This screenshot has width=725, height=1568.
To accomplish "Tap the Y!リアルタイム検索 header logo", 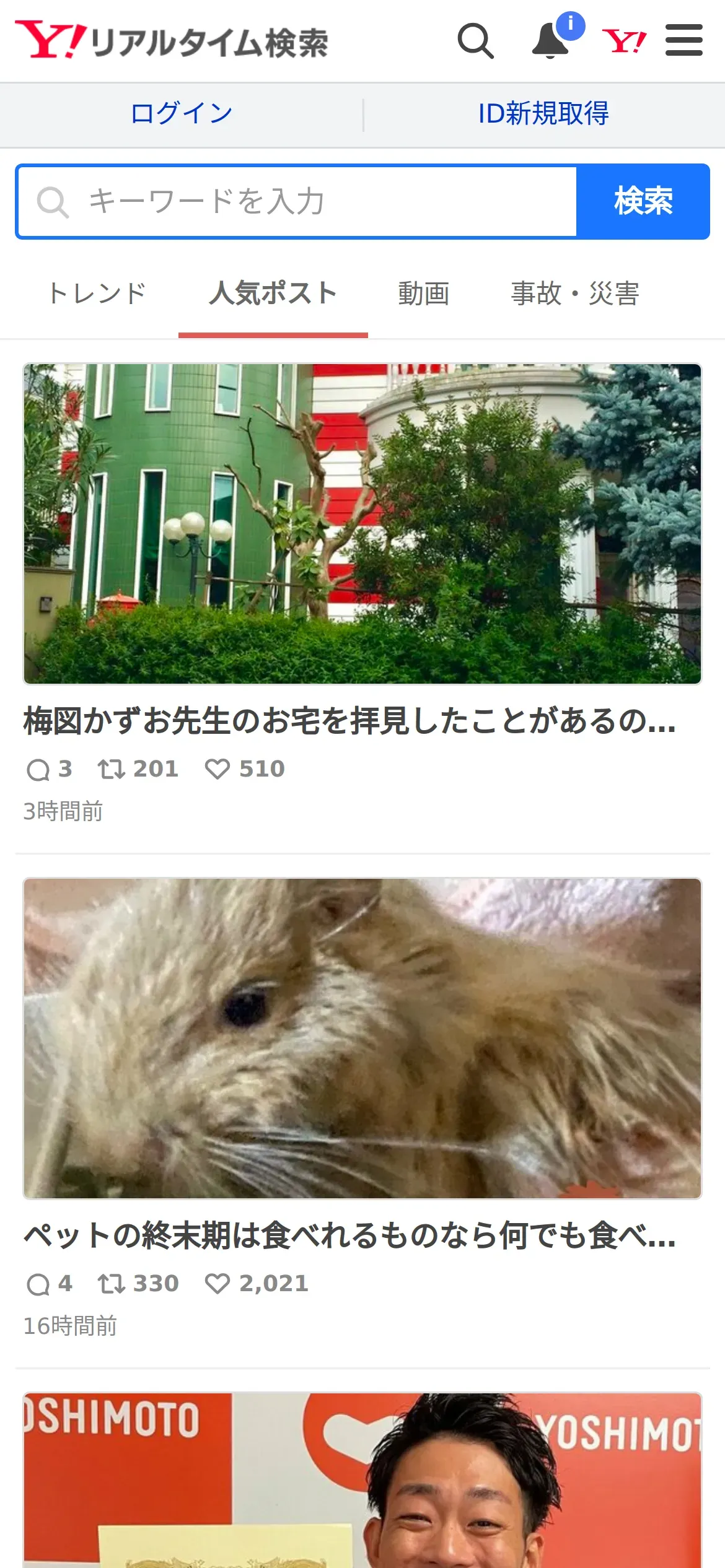I will click(172, 41).
